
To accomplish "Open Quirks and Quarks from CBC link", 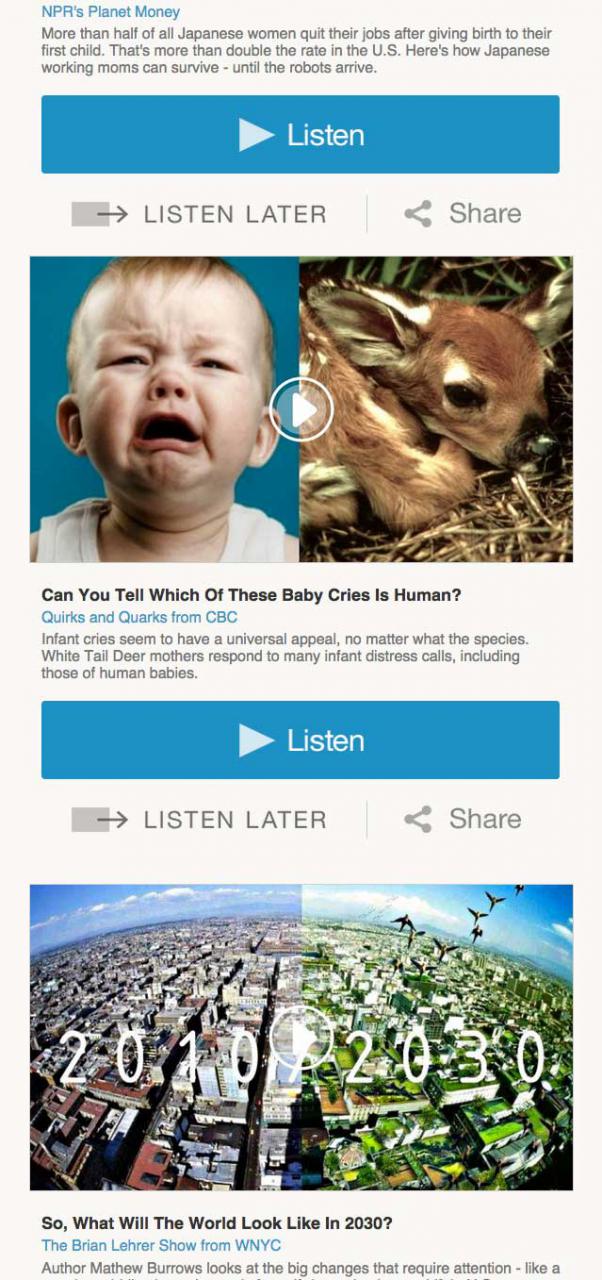I will (x=139, y=617).
